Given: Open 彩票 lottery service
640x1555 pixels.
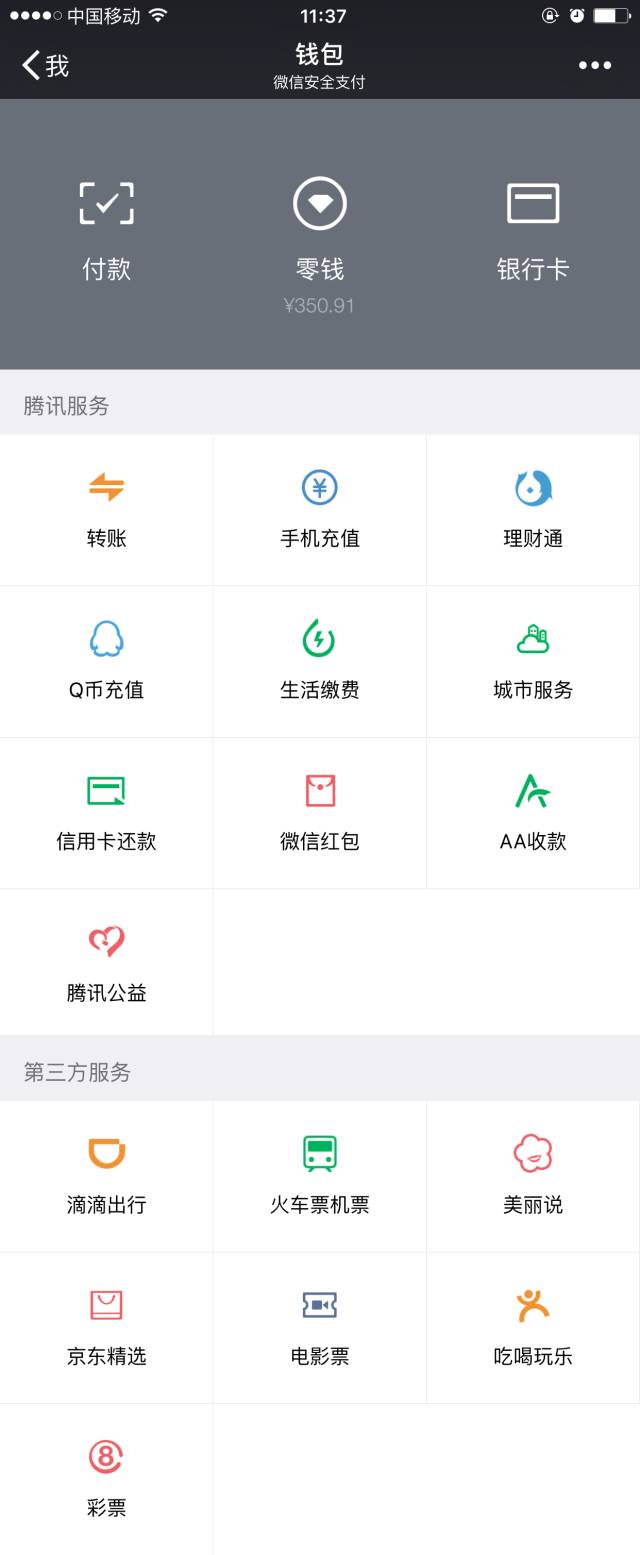Looking at the screenshot, I should [106, 1479].
